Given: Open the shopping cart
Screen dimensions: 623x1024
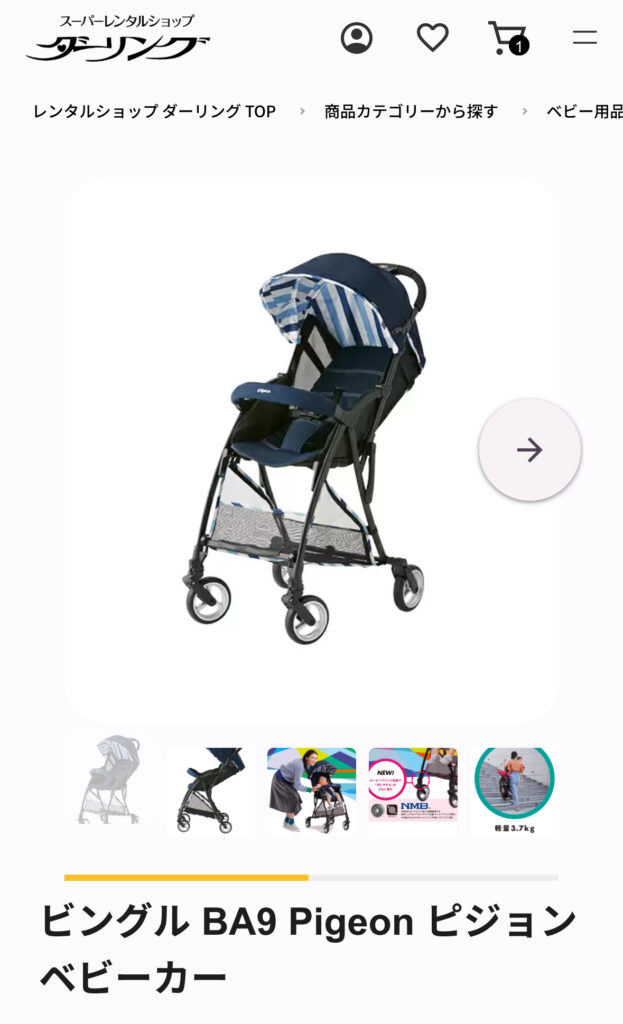Looking at the screenshot, I should (x=508, y=39).
